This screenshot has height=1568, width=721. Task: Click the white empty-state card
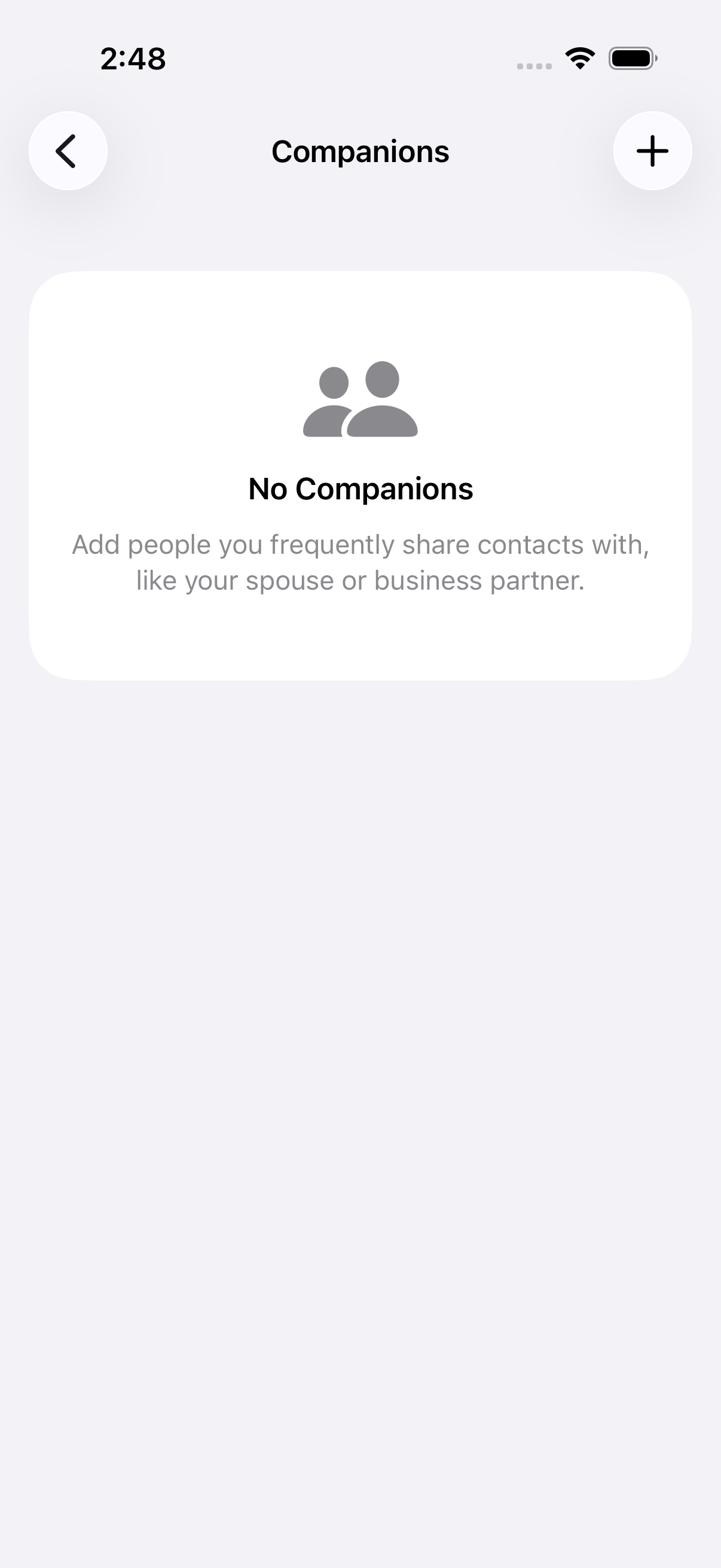(x=360, y=475)
